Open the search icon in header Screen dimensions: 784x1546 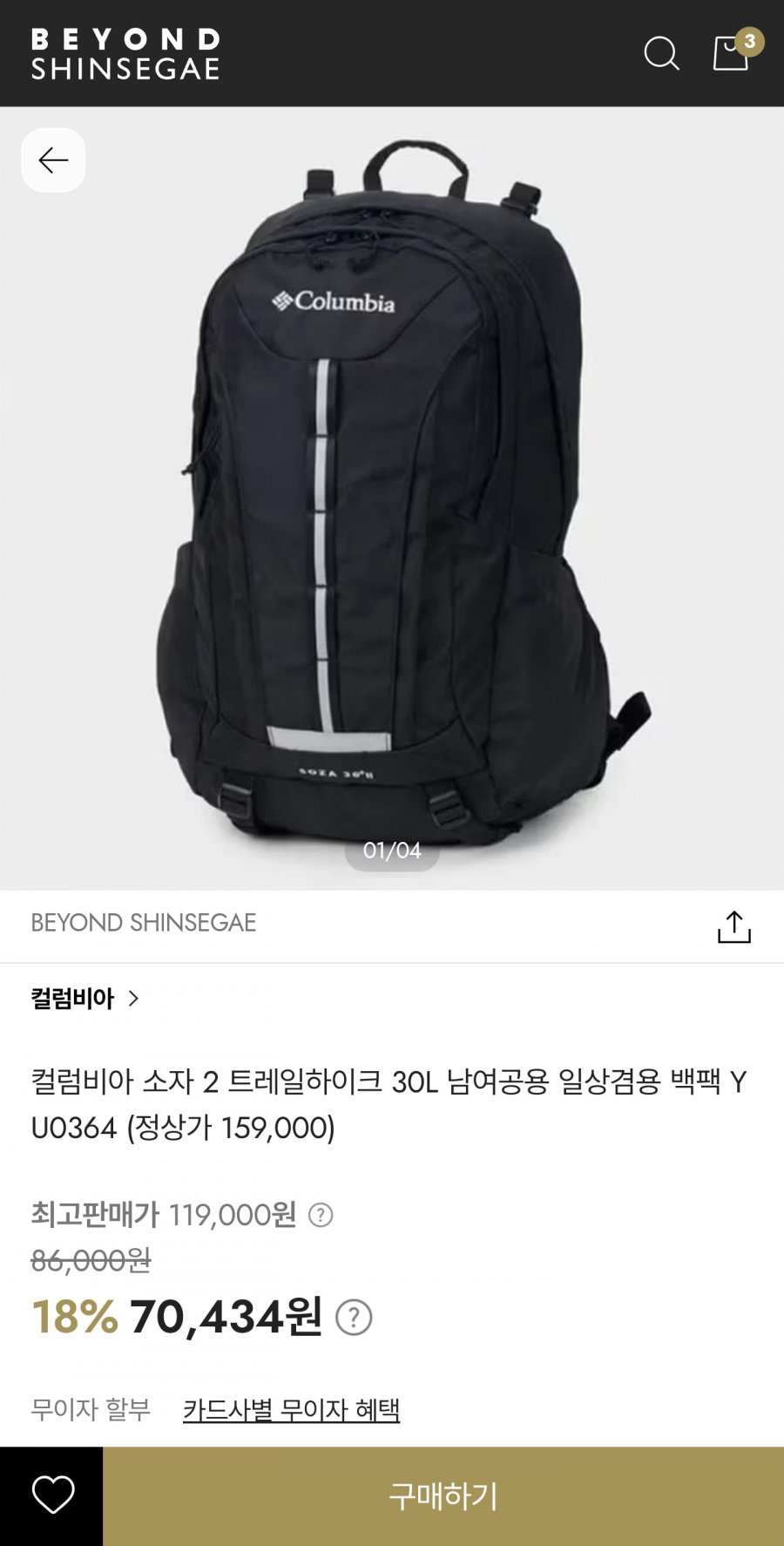click(x=661, y=53)
